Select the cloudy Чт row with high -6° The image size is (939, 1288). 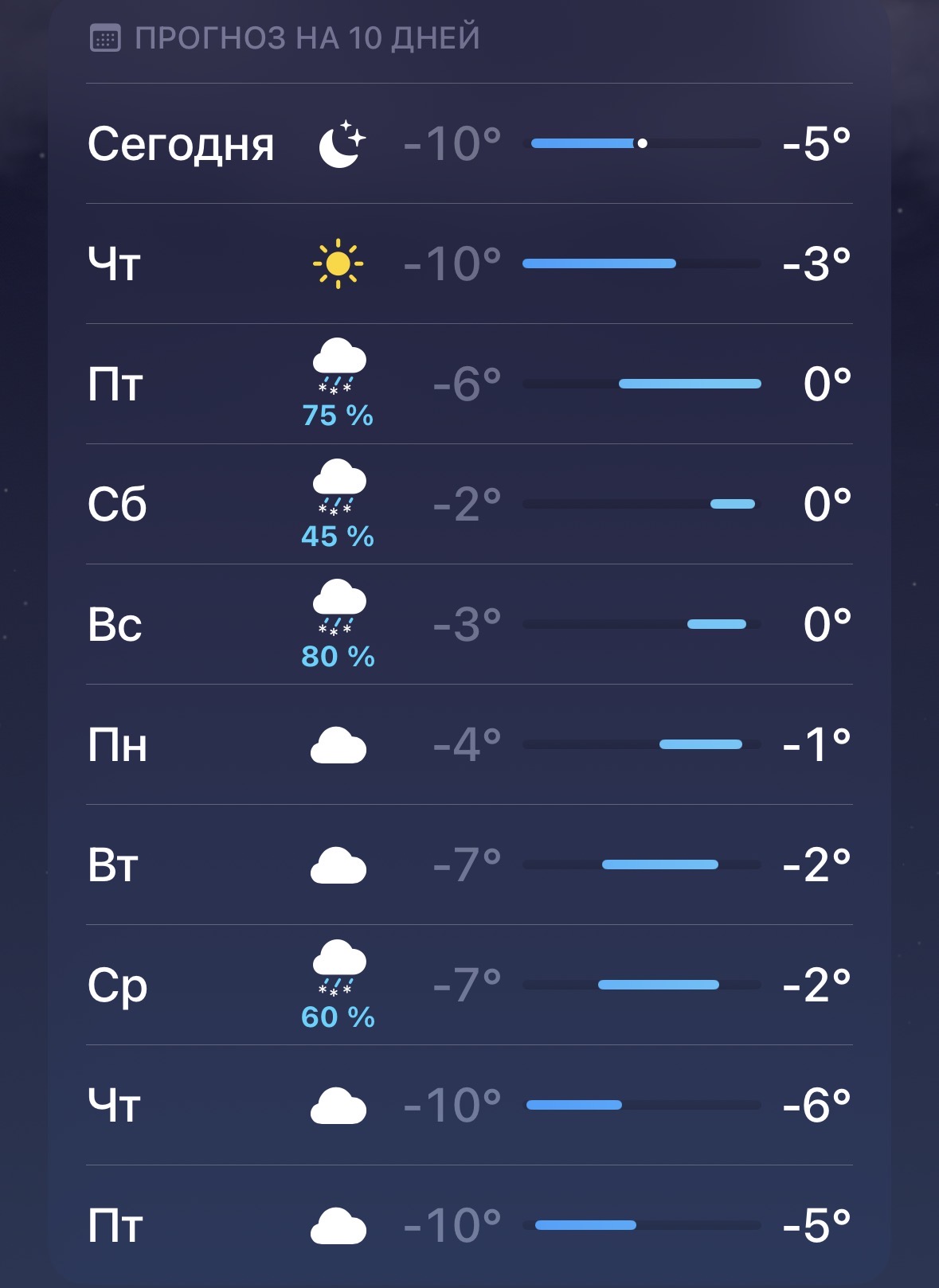[469, 1105]
